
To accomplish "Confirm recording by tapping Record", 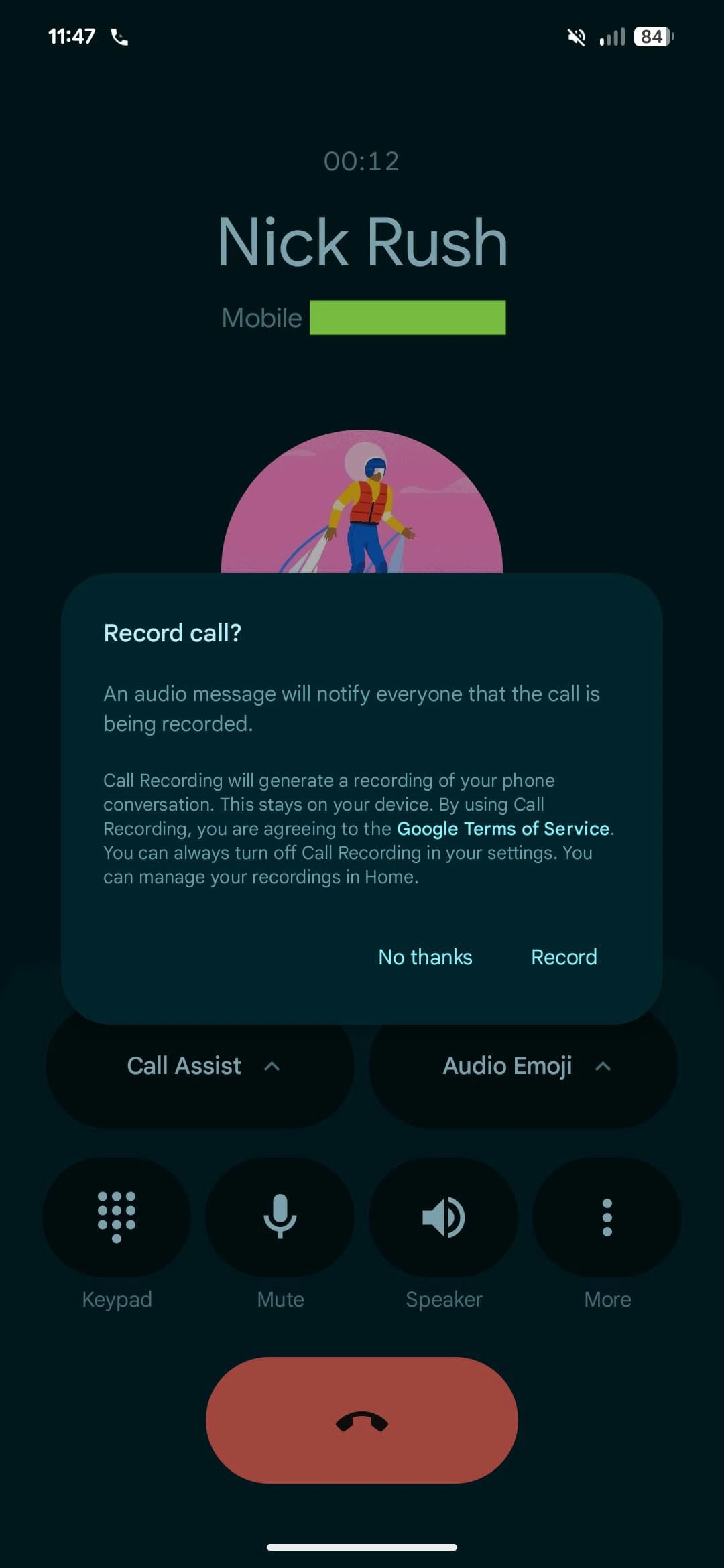I will point(564,957).
